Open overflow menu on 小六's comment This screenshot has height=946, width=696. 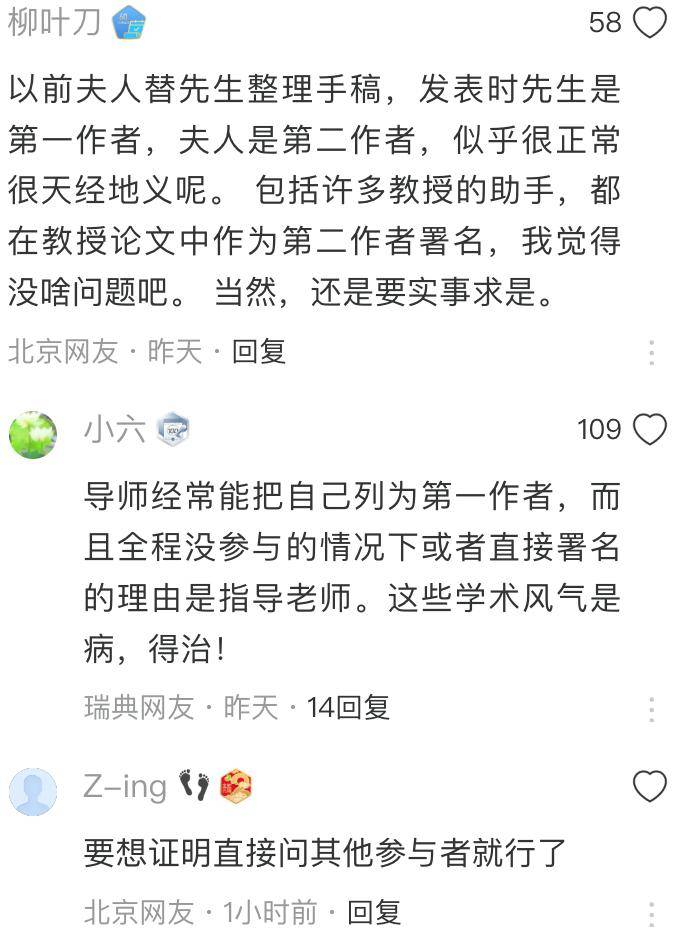tap(651, 709)
